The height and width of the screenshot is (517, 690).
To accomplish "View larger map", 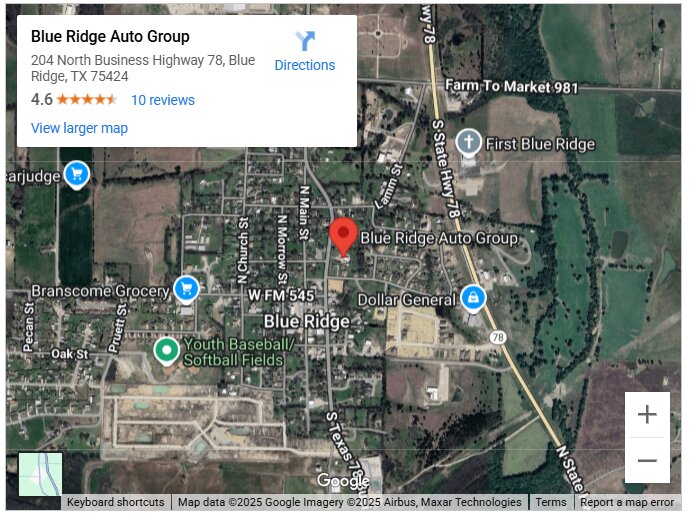I will click(x=79, y=128).
